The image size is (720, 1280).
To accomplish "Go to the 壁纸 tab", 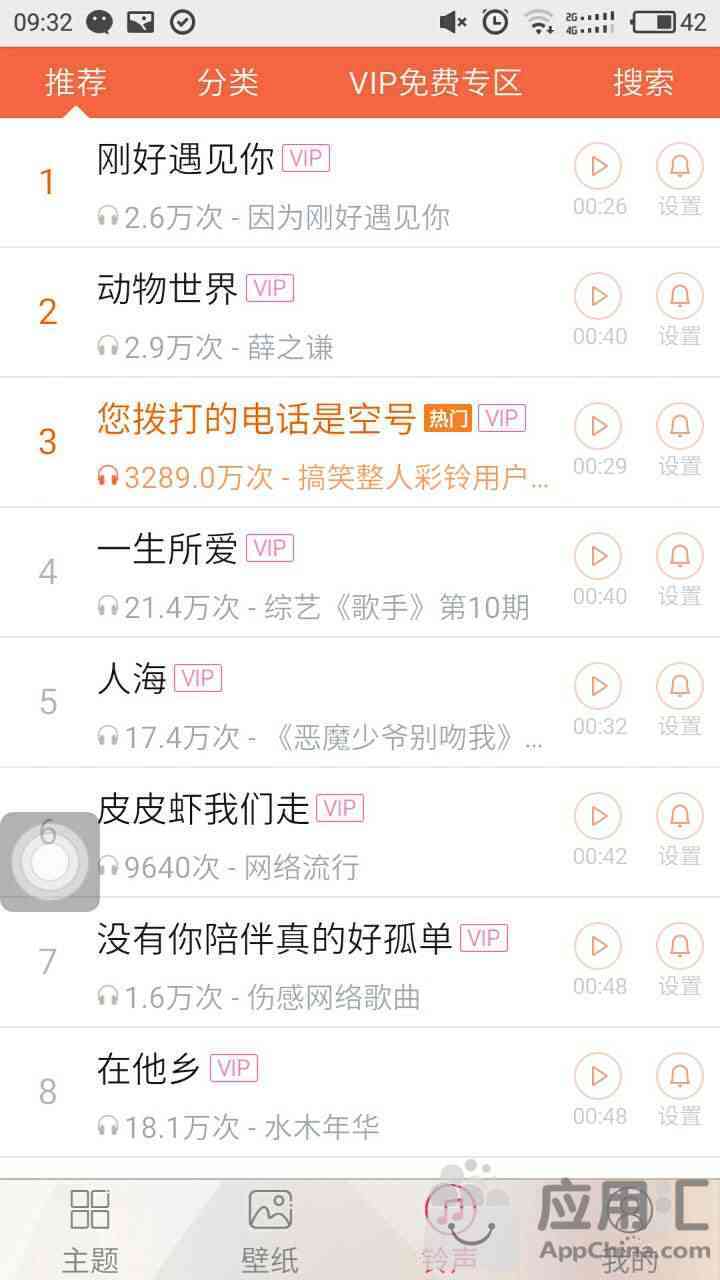I will point(270,1230).
